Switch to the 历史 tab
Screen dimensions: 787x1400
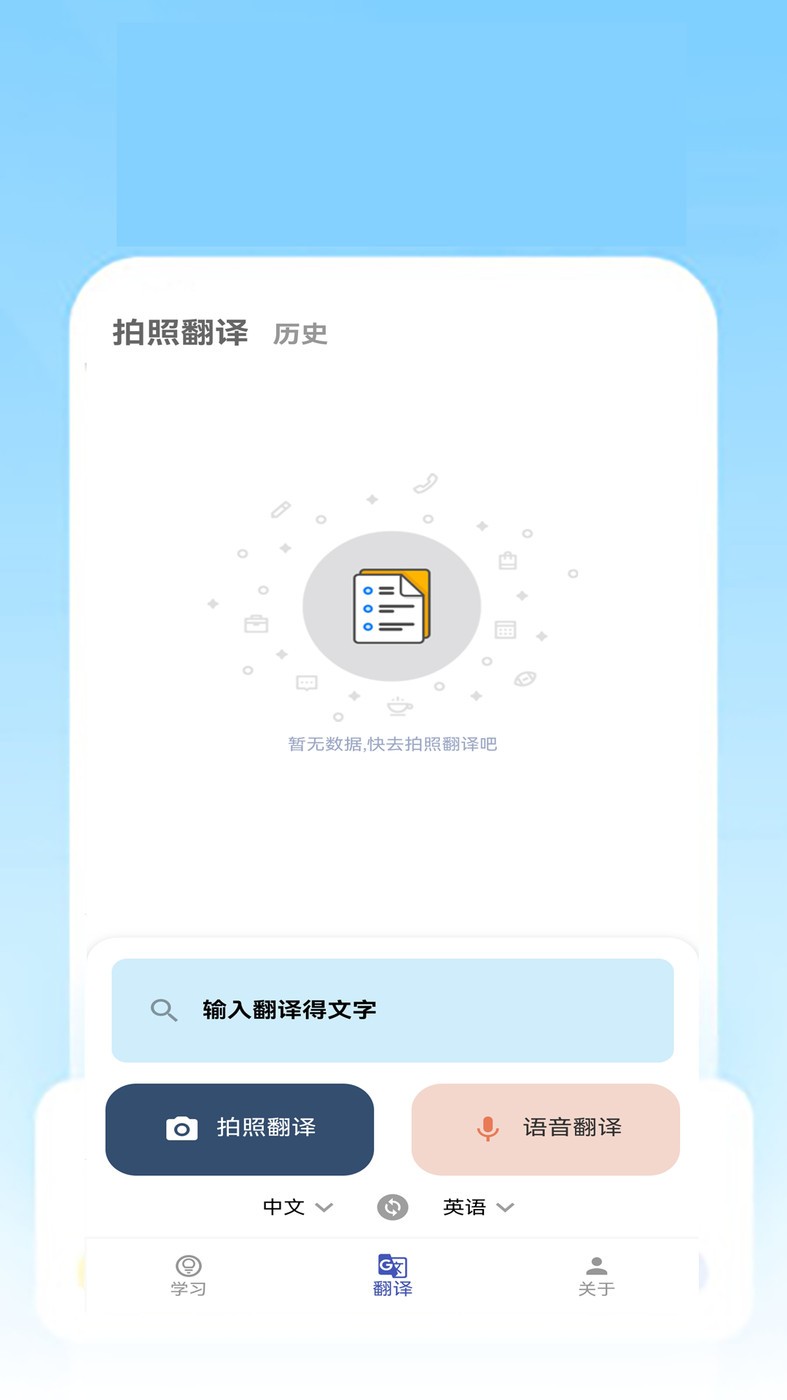299,334
